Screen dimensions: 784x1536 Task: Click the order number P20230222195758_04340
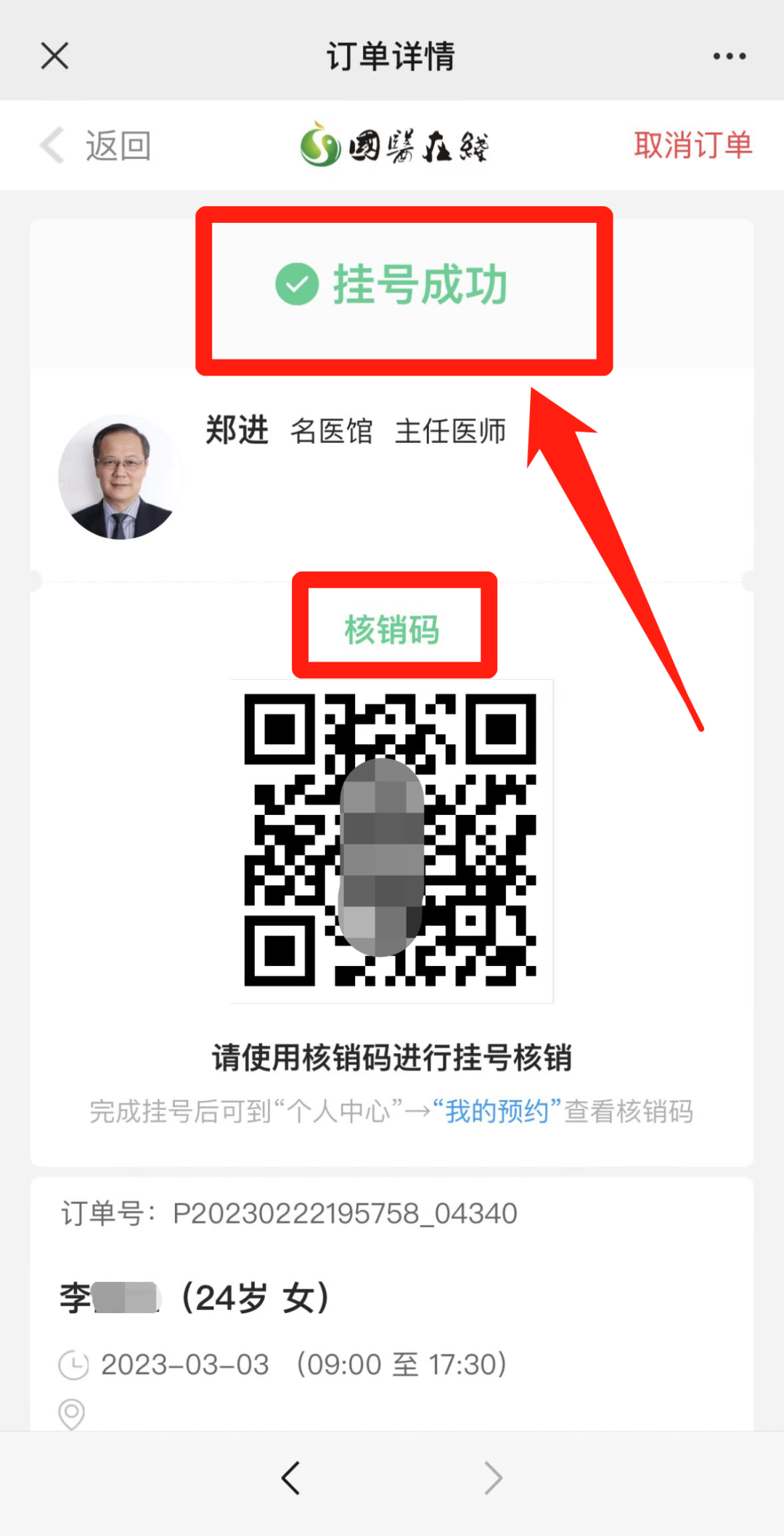click(287, 1213)
